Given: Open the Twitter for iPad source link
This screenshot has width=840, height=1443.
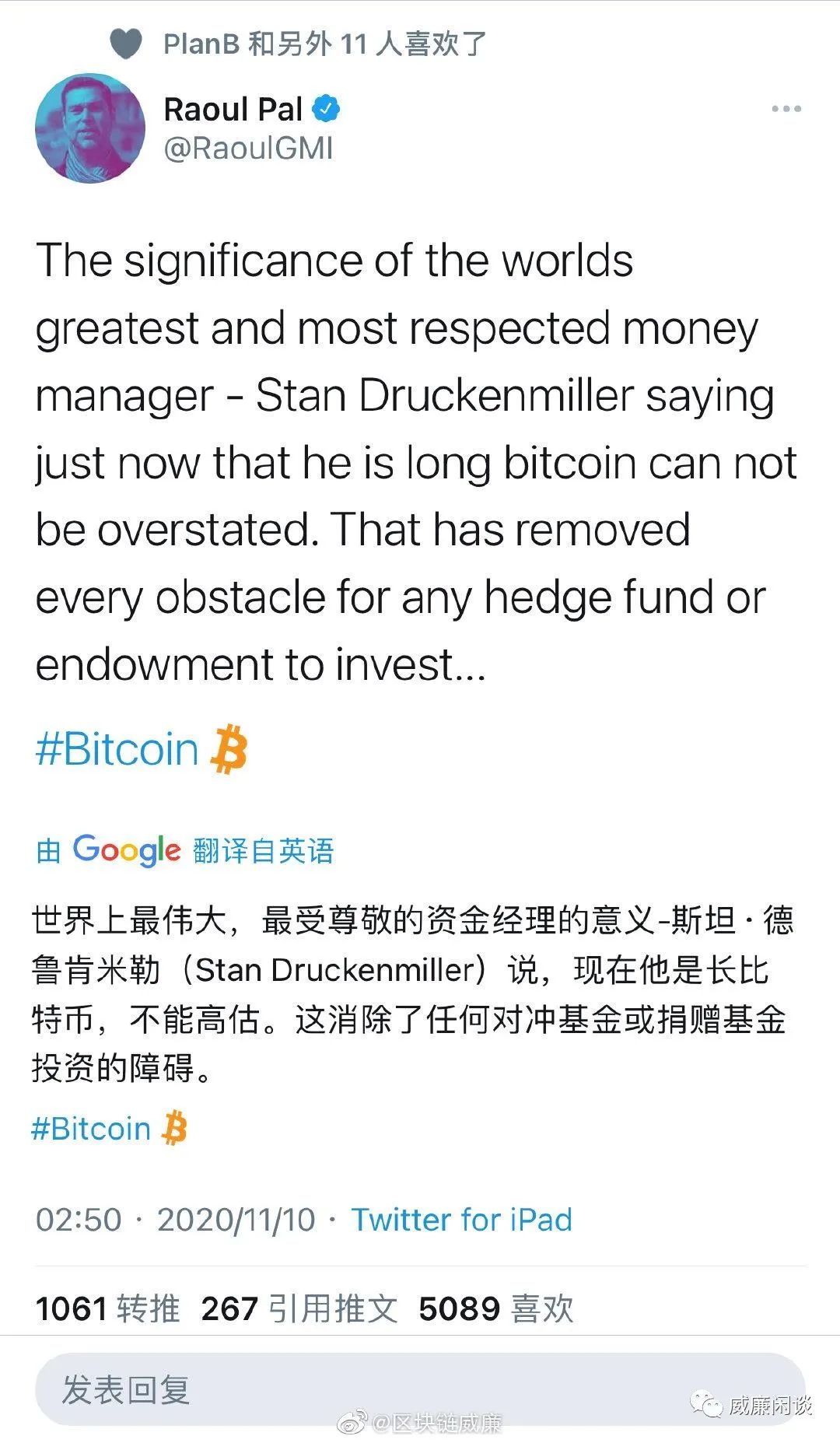Looking at the screenshot, I should pos(461,1220).
